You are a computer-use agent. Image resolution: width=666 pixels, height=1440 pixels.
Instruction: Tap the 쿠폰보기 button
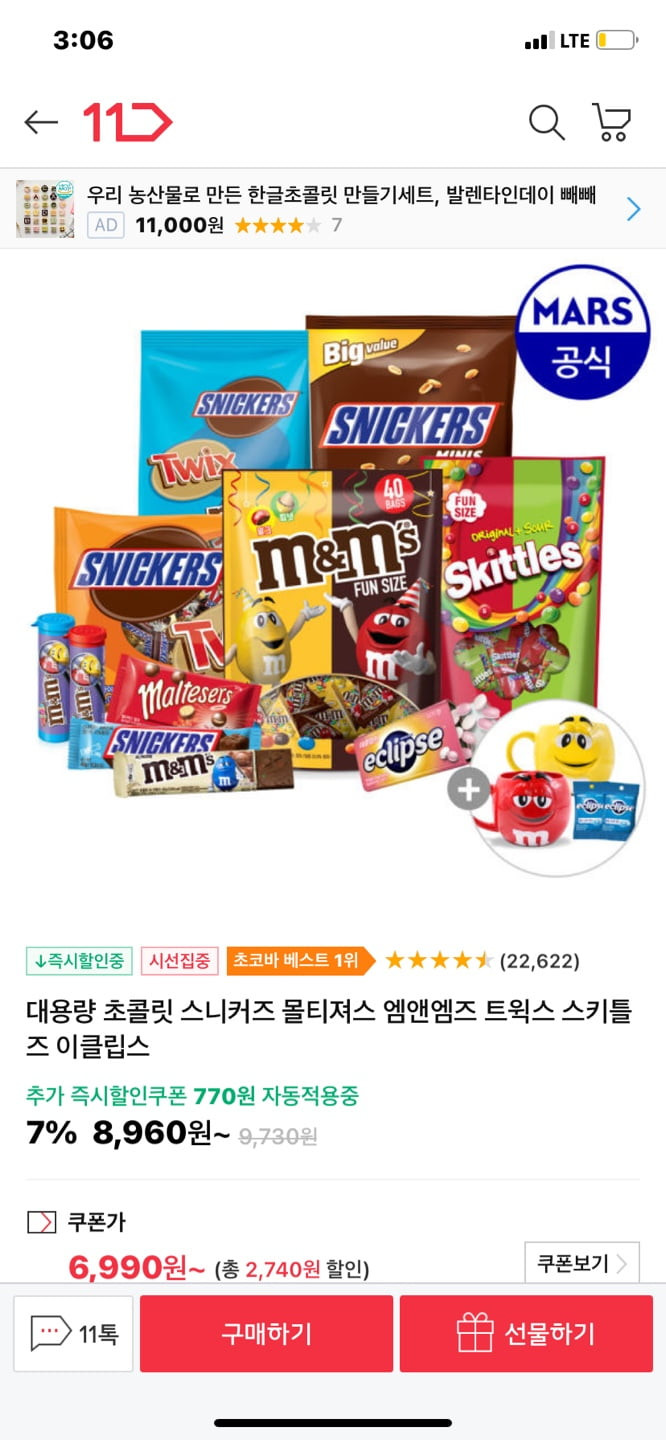[x=582, y=1263]
